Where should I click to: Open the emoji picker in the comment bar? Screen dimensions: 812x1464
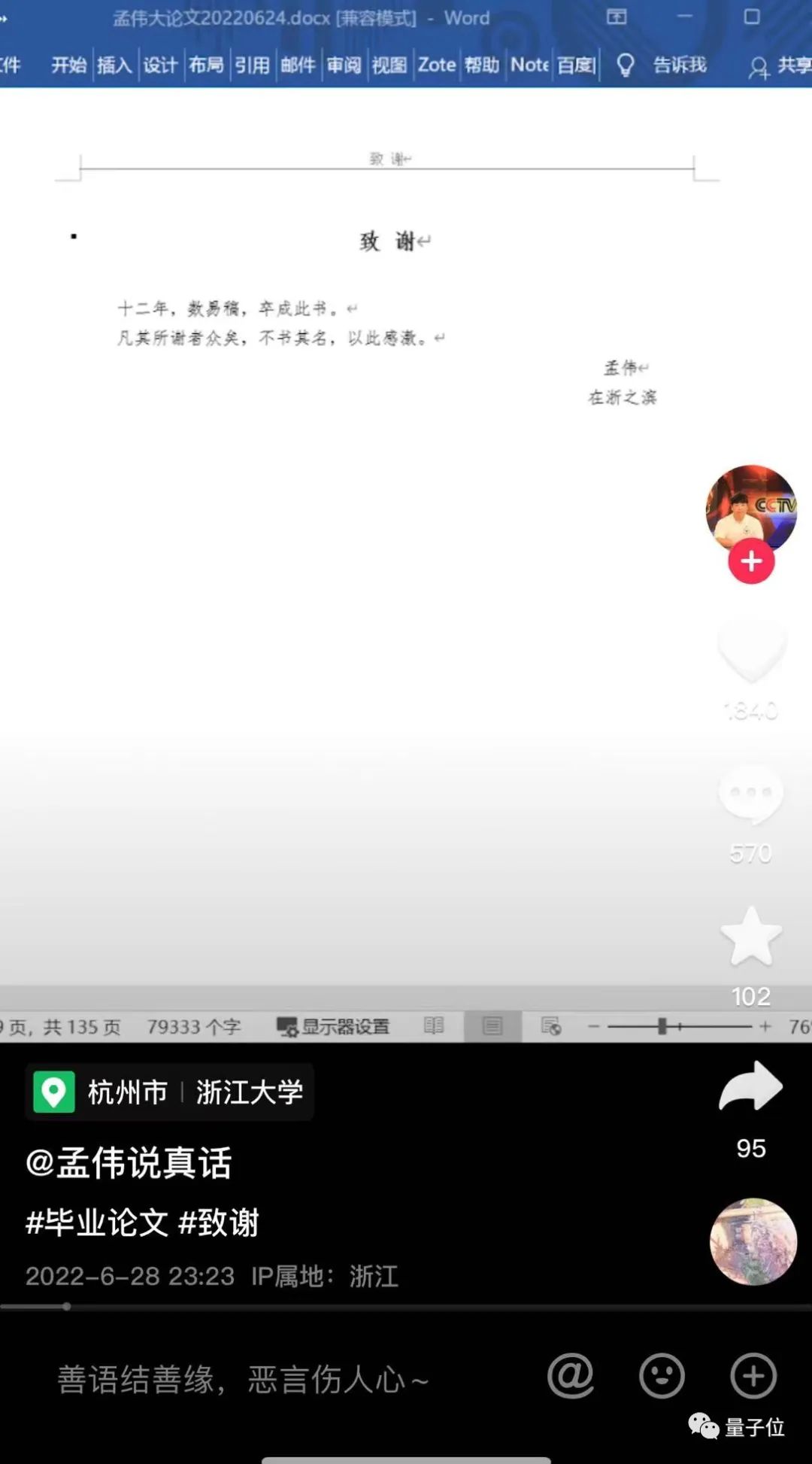click(662, 1377)
